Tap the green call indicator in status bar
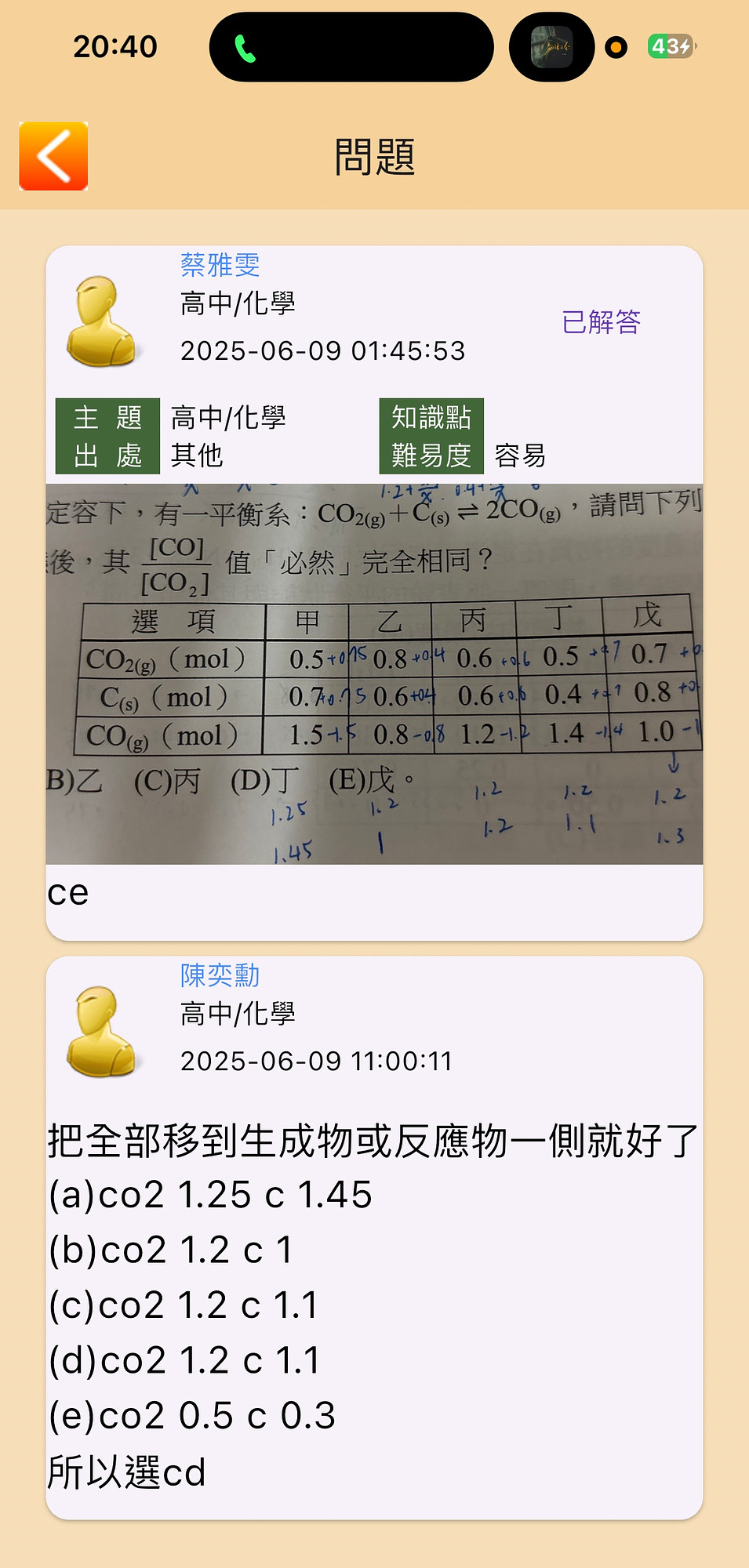Viewport: 749px width, 1568px height. 245,49
